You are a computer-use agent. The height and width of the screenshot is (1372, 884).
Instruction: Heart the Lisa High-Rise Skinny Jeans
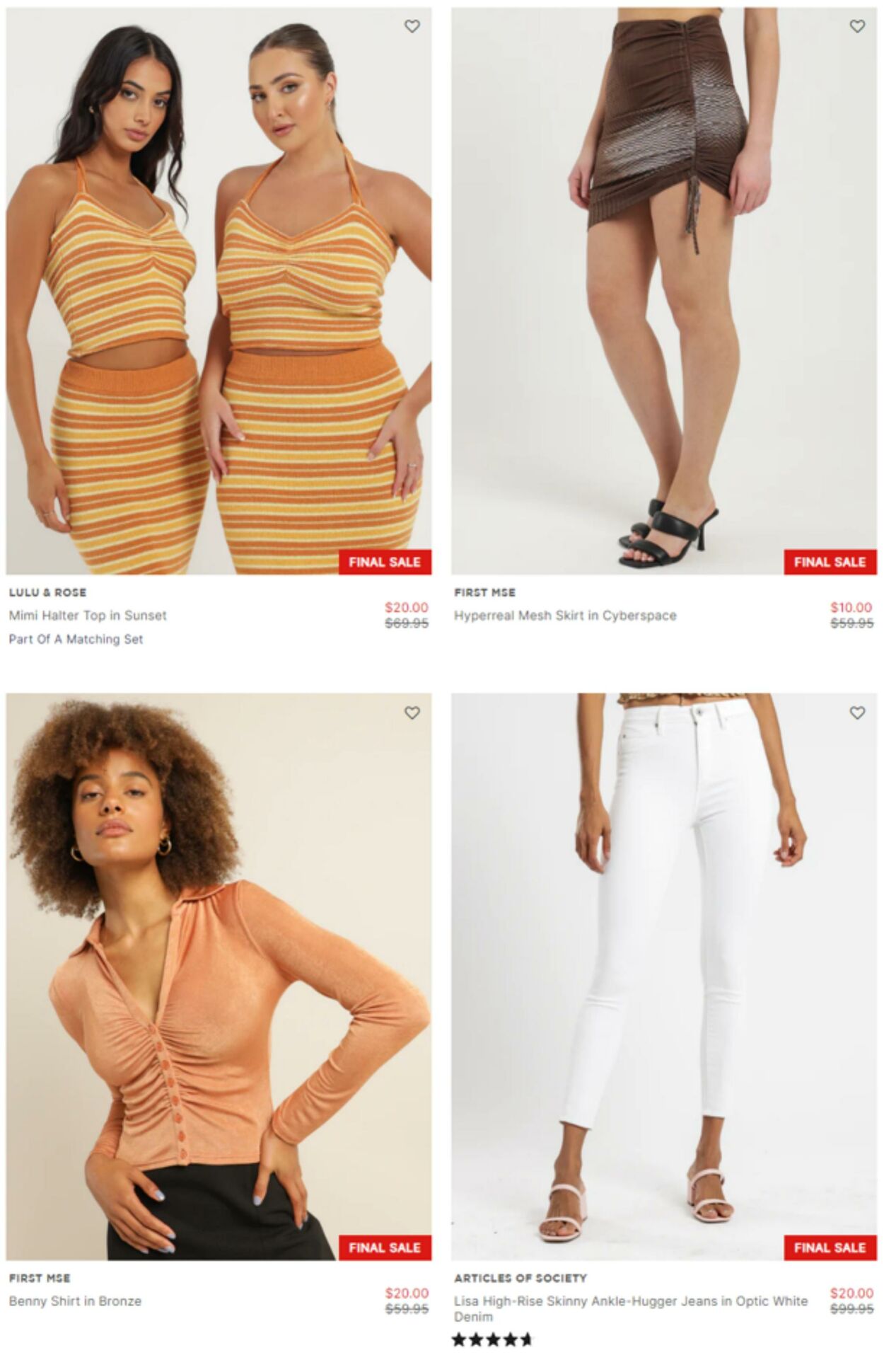click(856, 713)
